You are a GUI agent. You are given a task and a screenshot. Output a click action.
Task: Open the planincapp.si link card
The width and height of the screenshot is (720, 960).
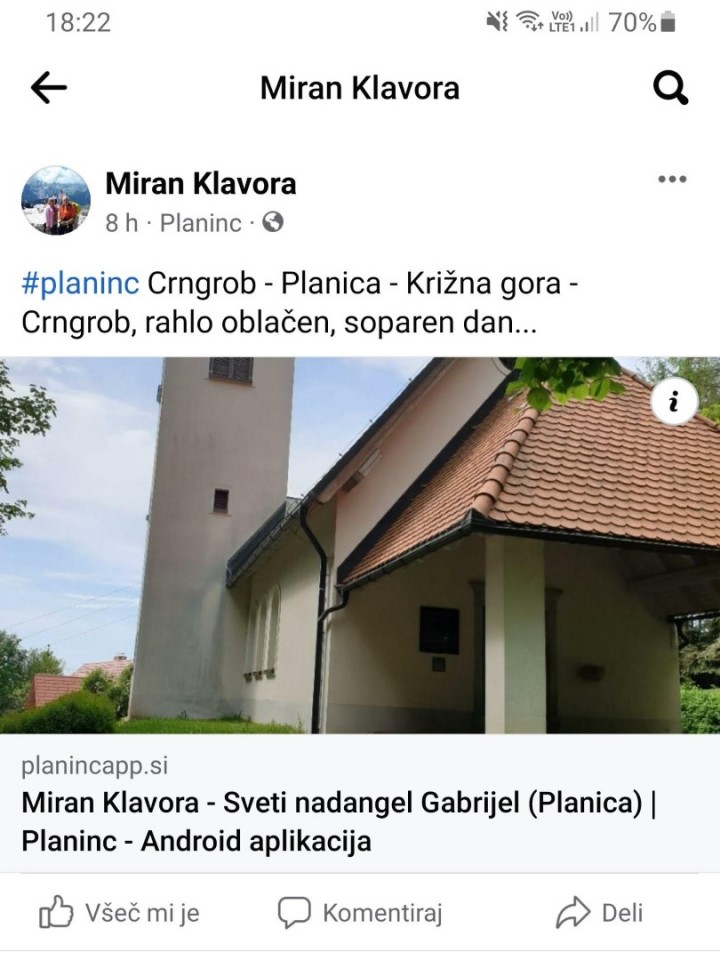coord(340,804)
